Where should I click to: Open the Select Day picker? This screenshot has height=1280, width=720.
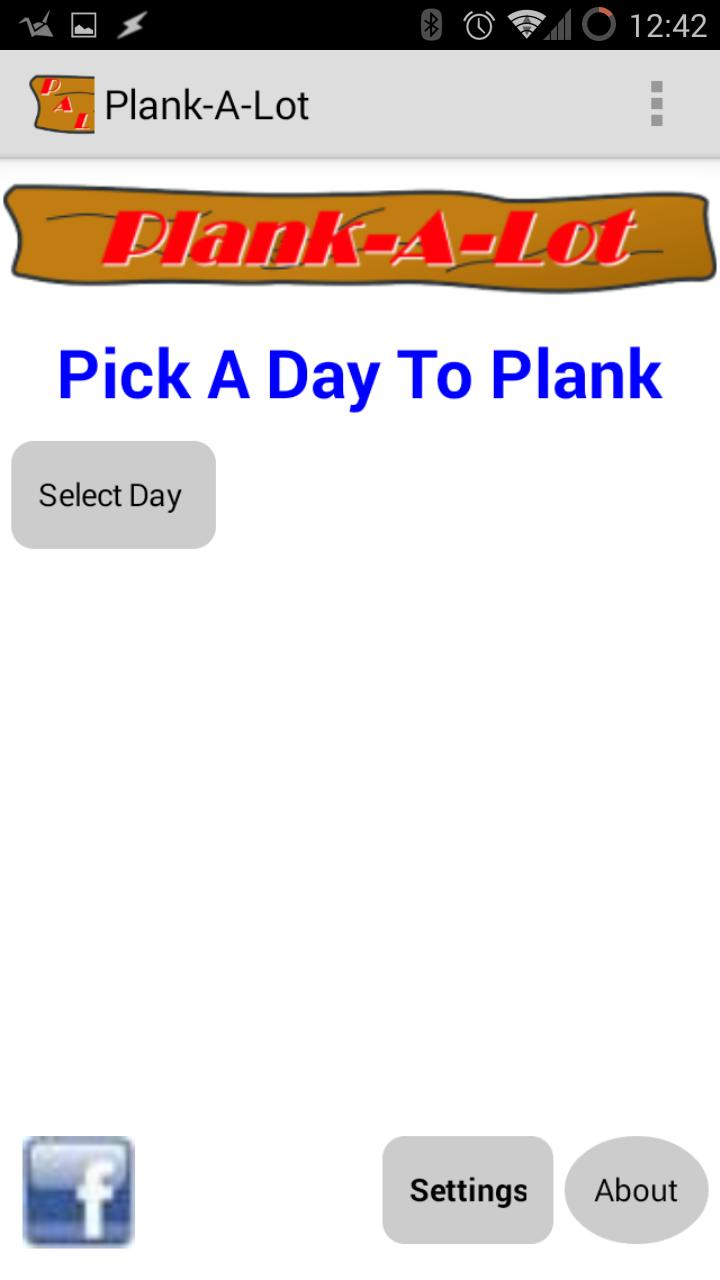(112, 494)
